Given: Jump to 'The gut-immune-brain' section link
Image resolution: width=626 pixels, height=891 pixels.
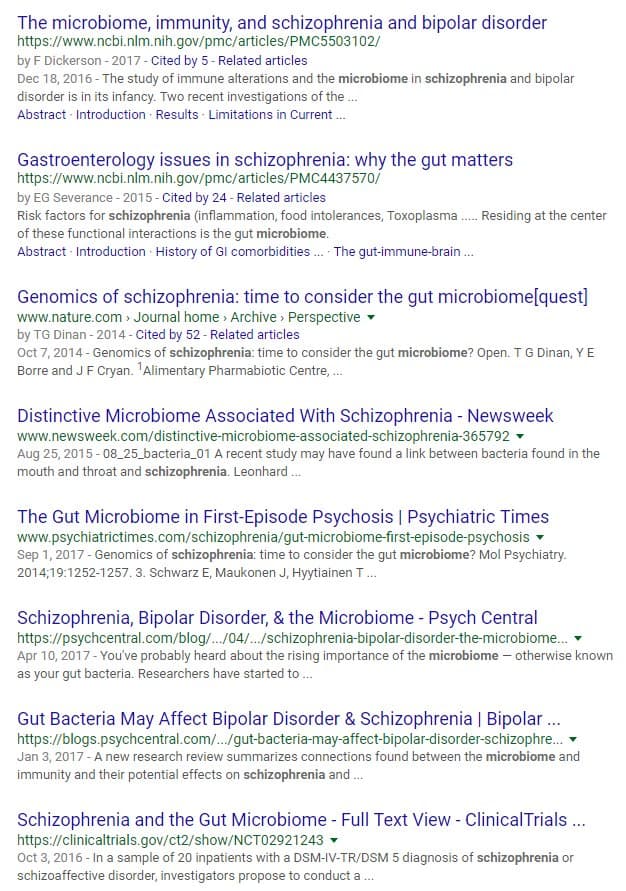Looking at the screenshot, I should click(396, 252).
